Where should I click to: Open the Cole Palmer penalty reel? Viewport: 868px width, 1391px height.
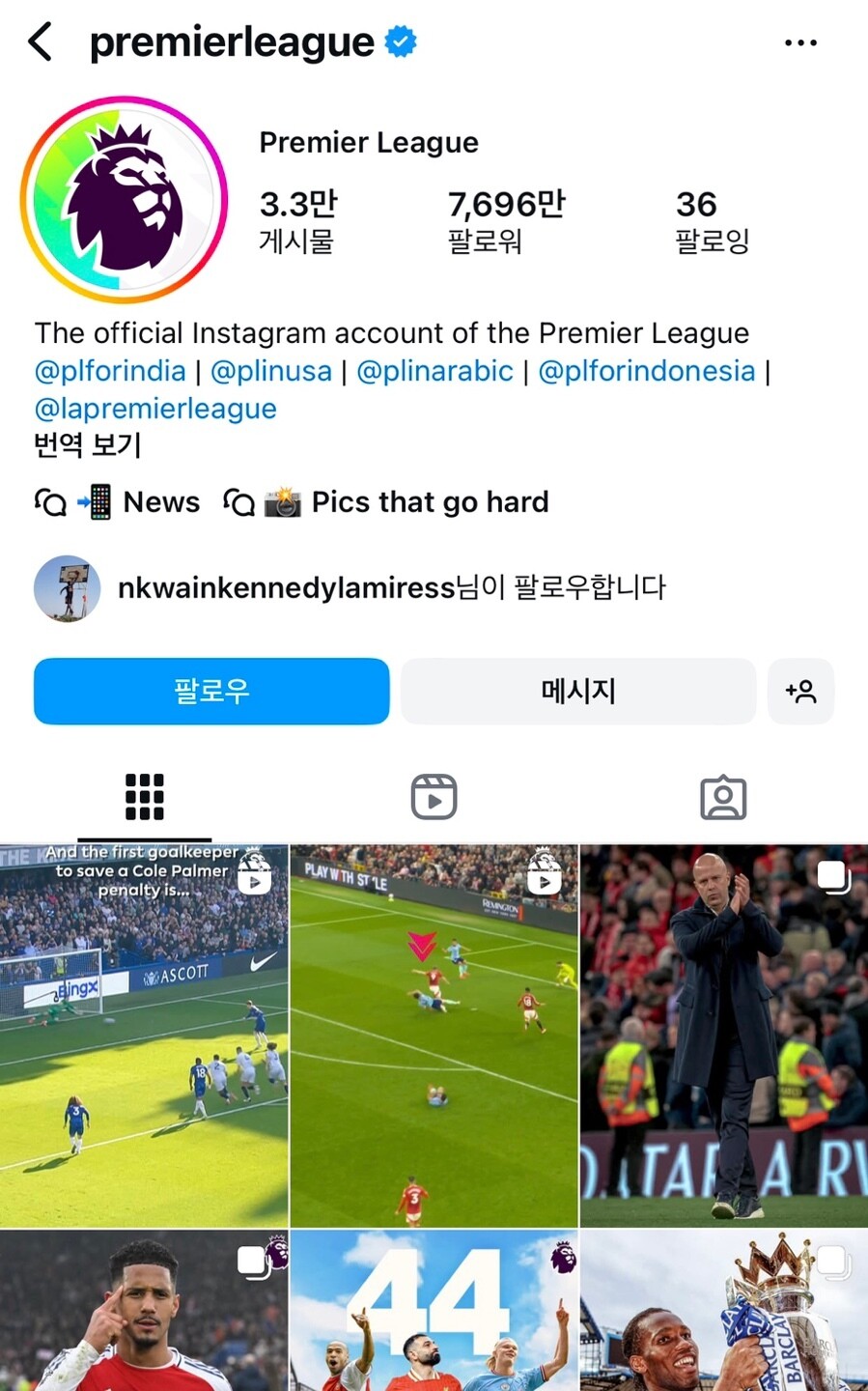[x=144, y=1036]
